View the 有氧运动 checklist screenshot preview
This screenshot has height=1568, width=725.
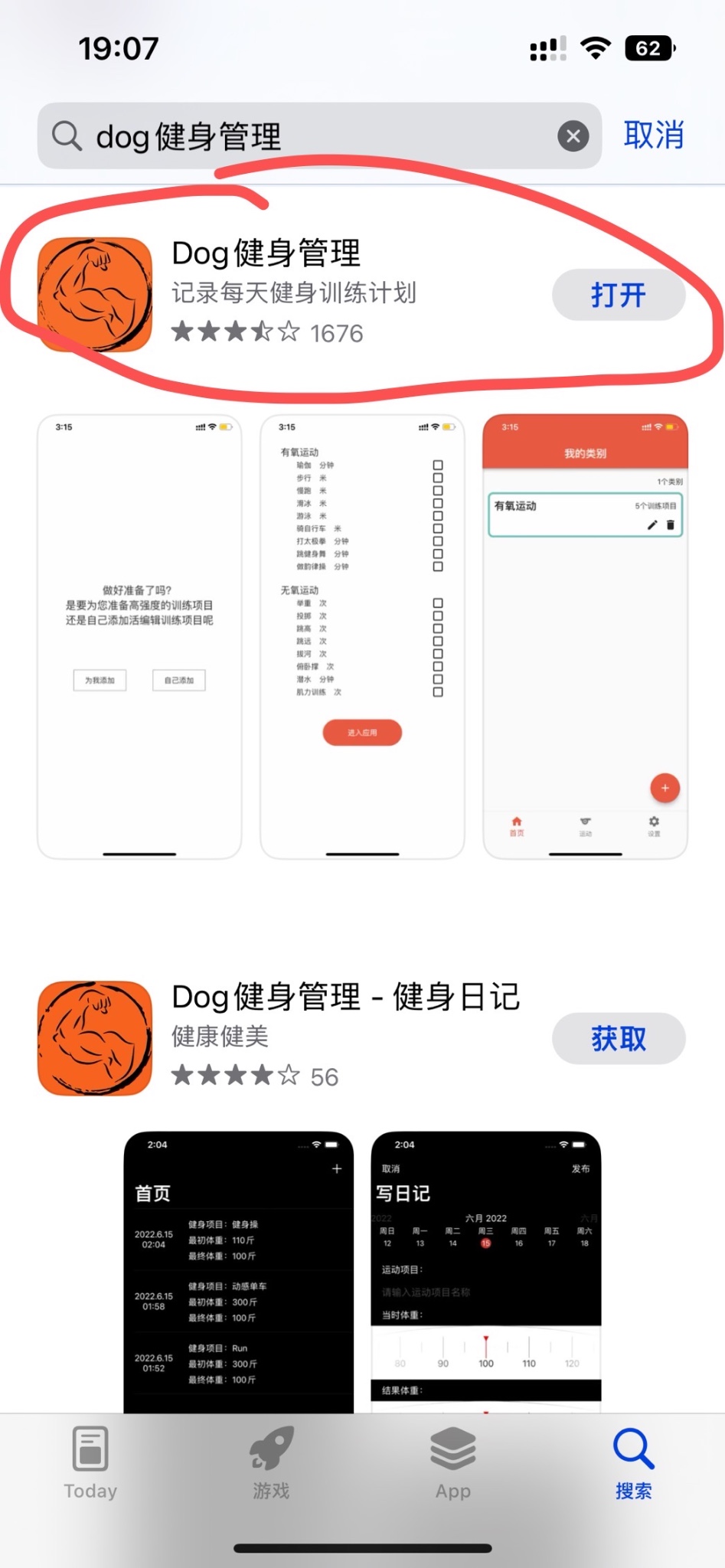pos(362,635)
